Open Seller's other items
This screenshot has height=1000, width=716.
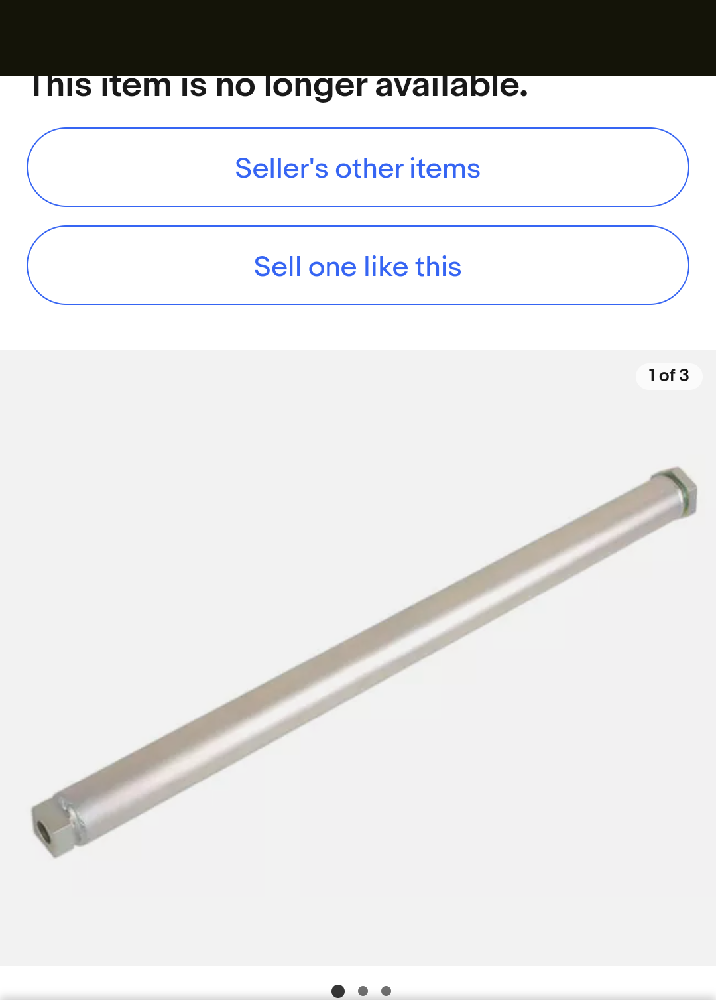click(x=357, y=168)
